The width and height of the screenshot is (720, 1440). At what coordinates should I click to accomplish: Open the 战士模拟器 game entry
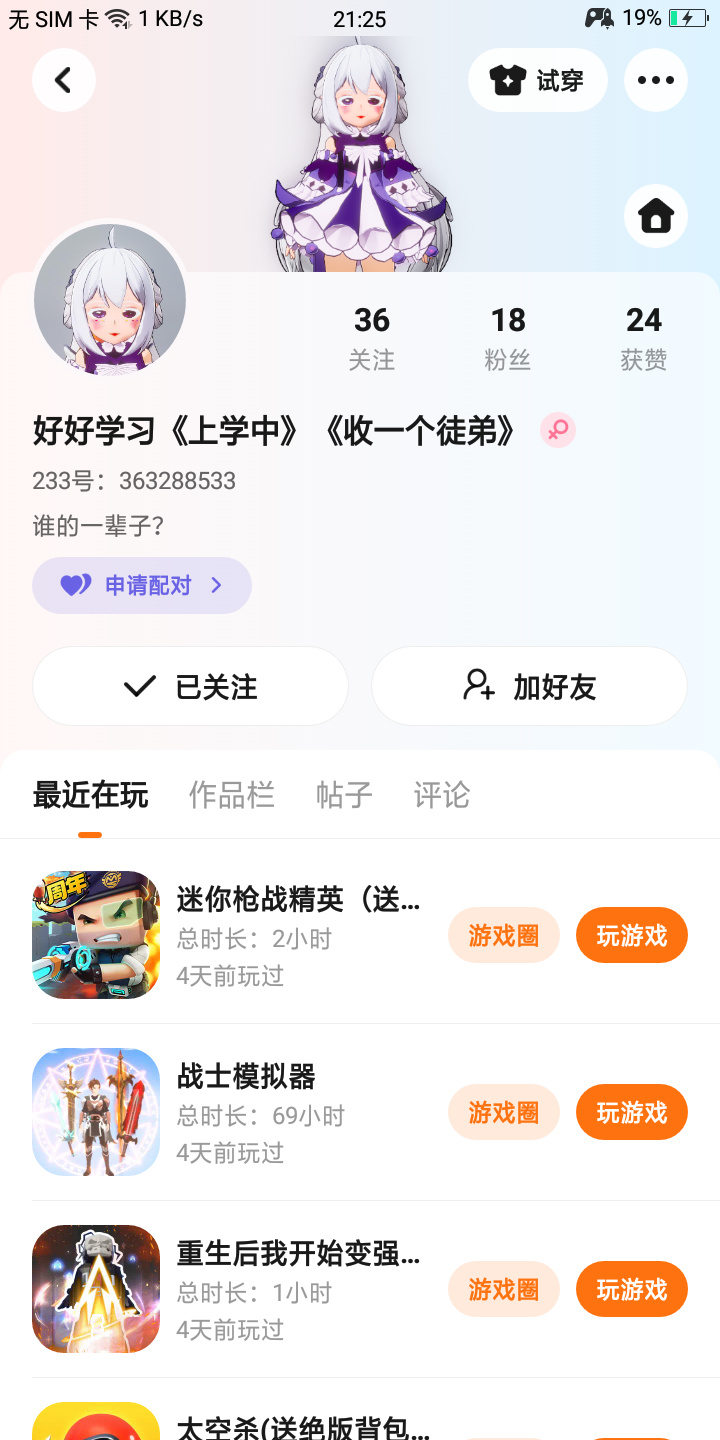click(x=246, y=1077)
